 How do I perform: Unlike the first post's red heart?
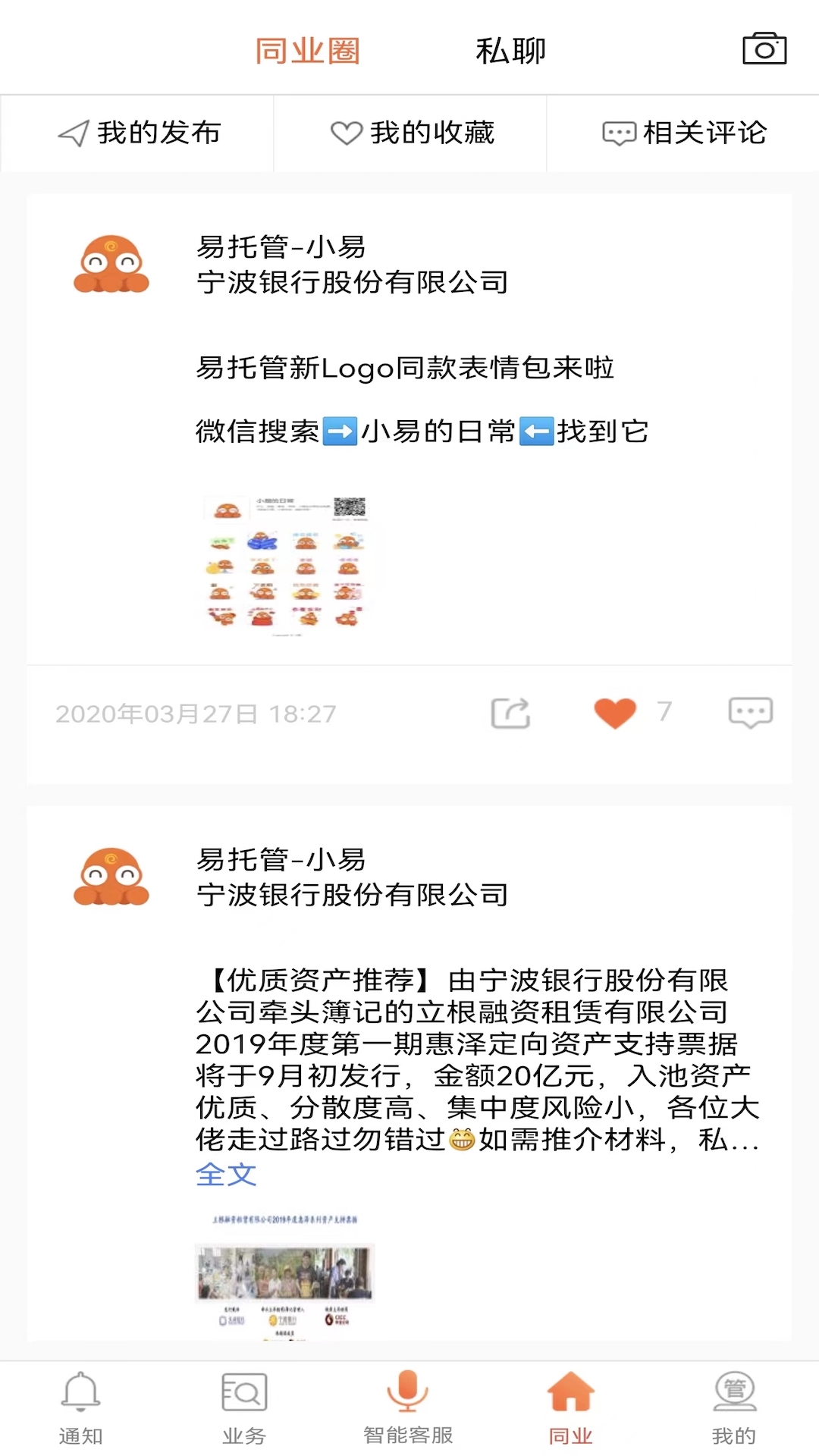click(x=614, y=711)
